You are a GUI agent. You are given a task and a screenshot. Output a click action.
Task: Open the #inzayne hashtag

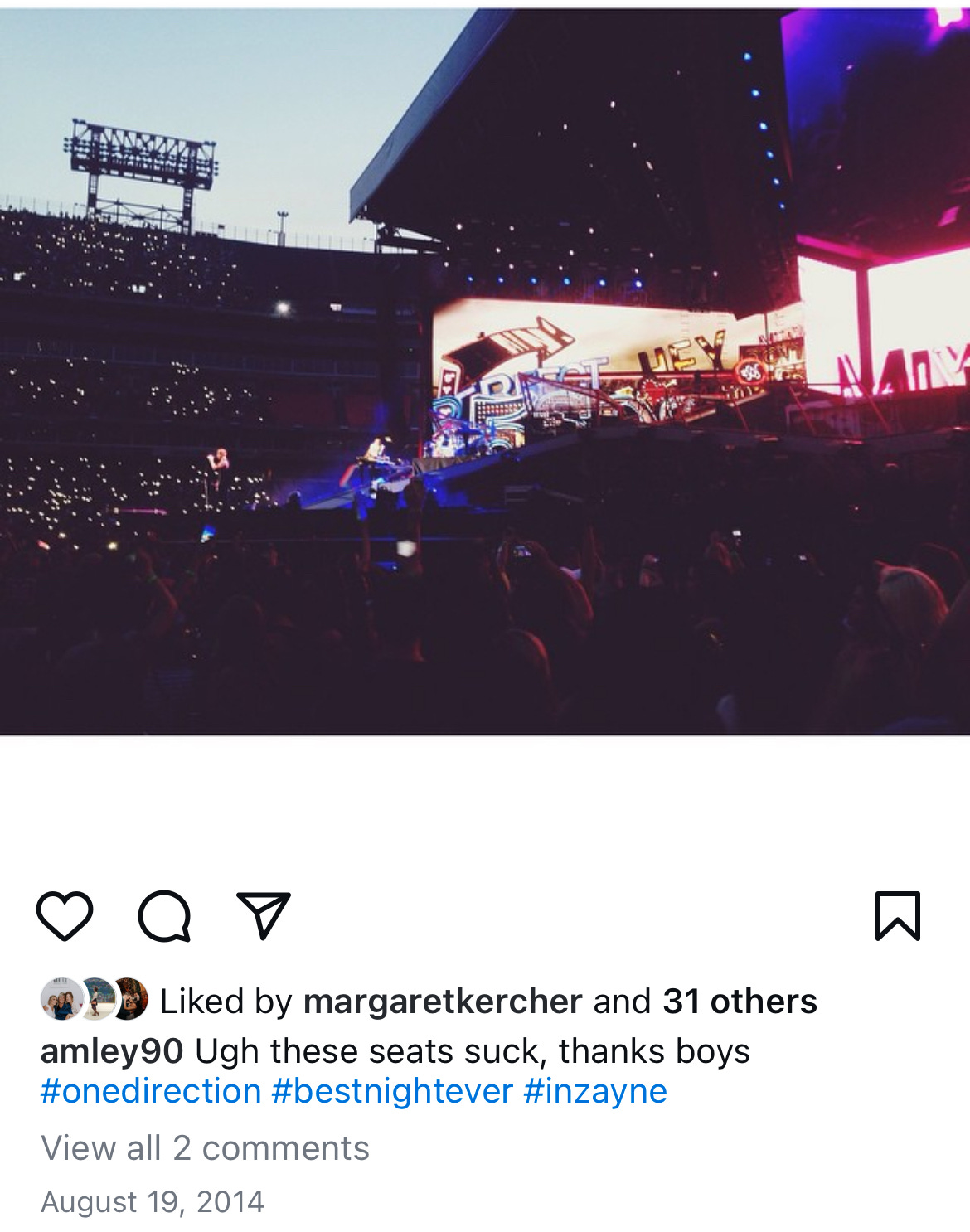pyautogui.click(x=594, y=1091)
